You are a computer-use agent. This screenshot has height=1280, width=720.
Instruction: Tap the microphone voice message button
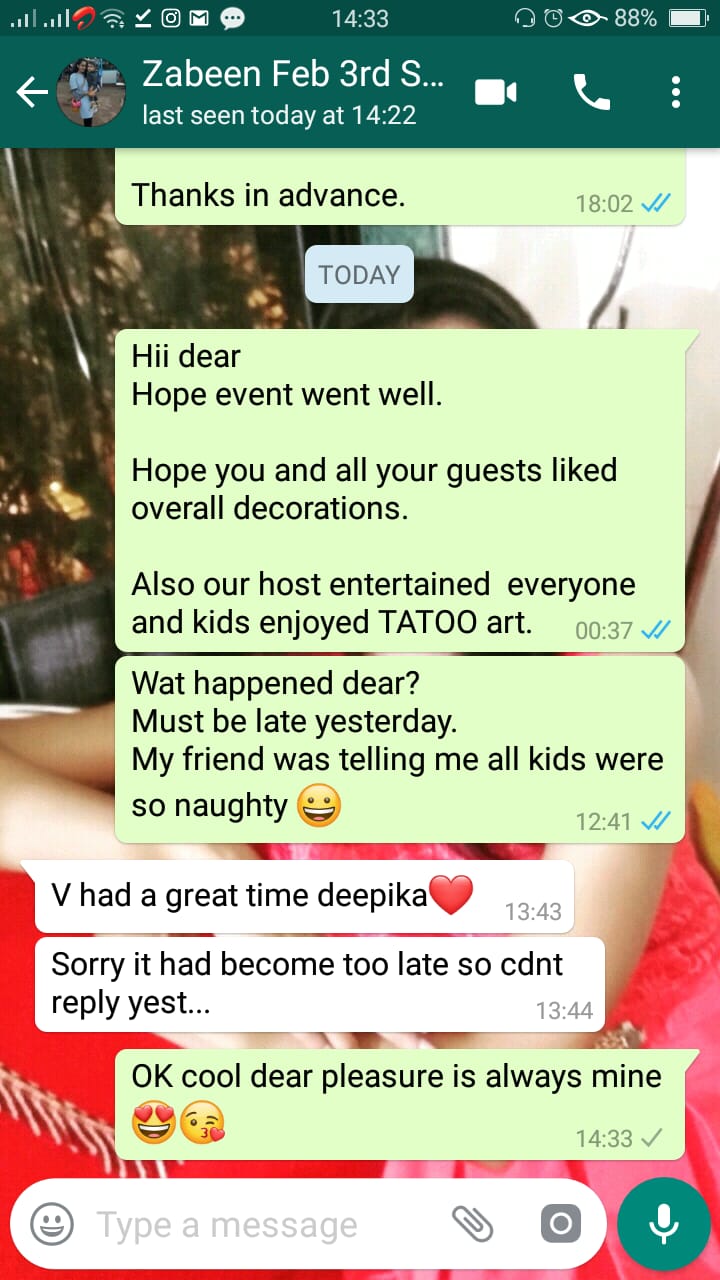coord(662,1224)
